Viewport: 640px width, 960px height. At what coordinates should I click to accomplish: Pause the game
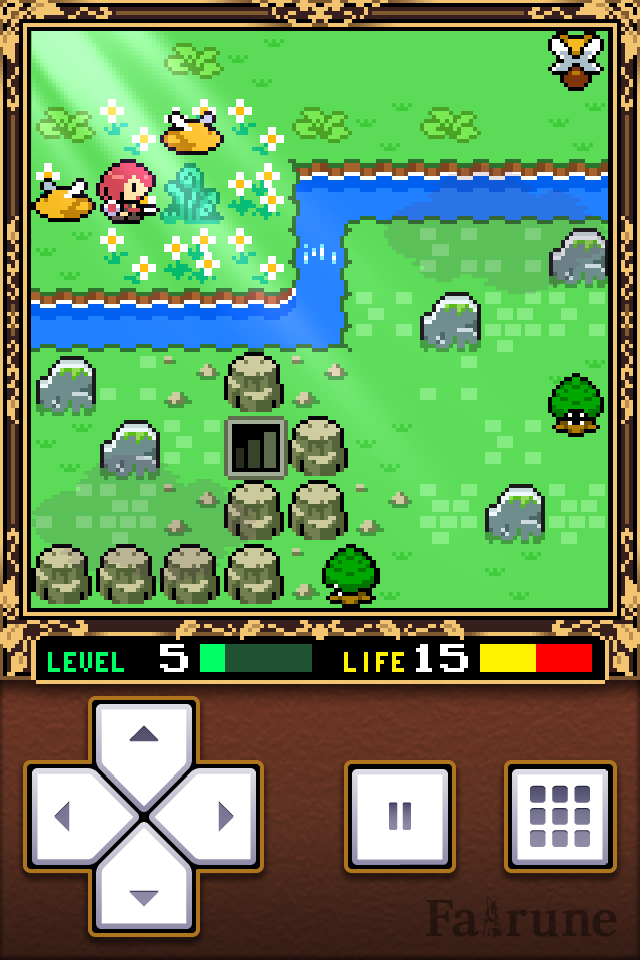pyautogui.click(x=399, y=816)
